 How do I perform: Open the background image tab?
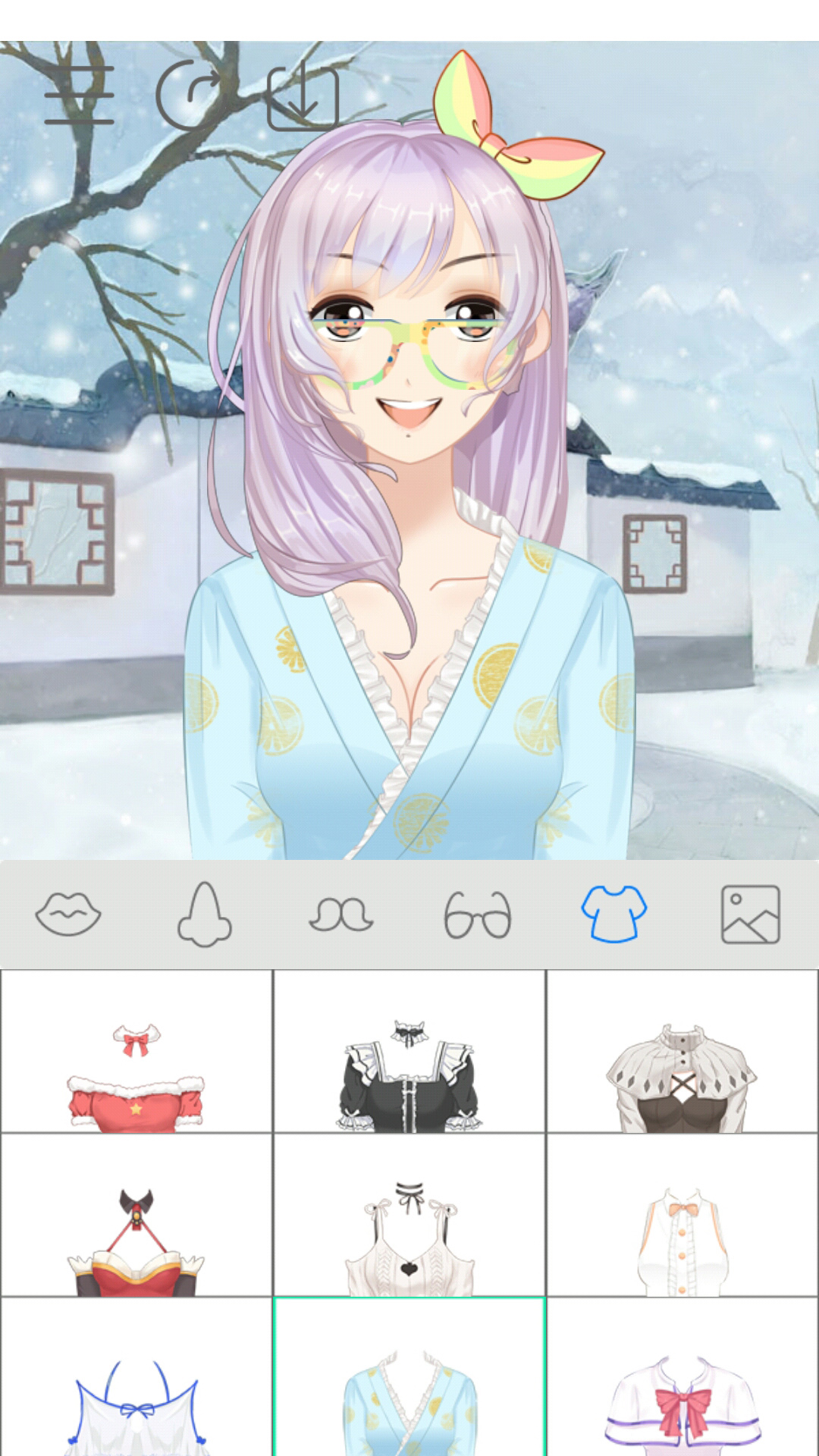[750, 914]
